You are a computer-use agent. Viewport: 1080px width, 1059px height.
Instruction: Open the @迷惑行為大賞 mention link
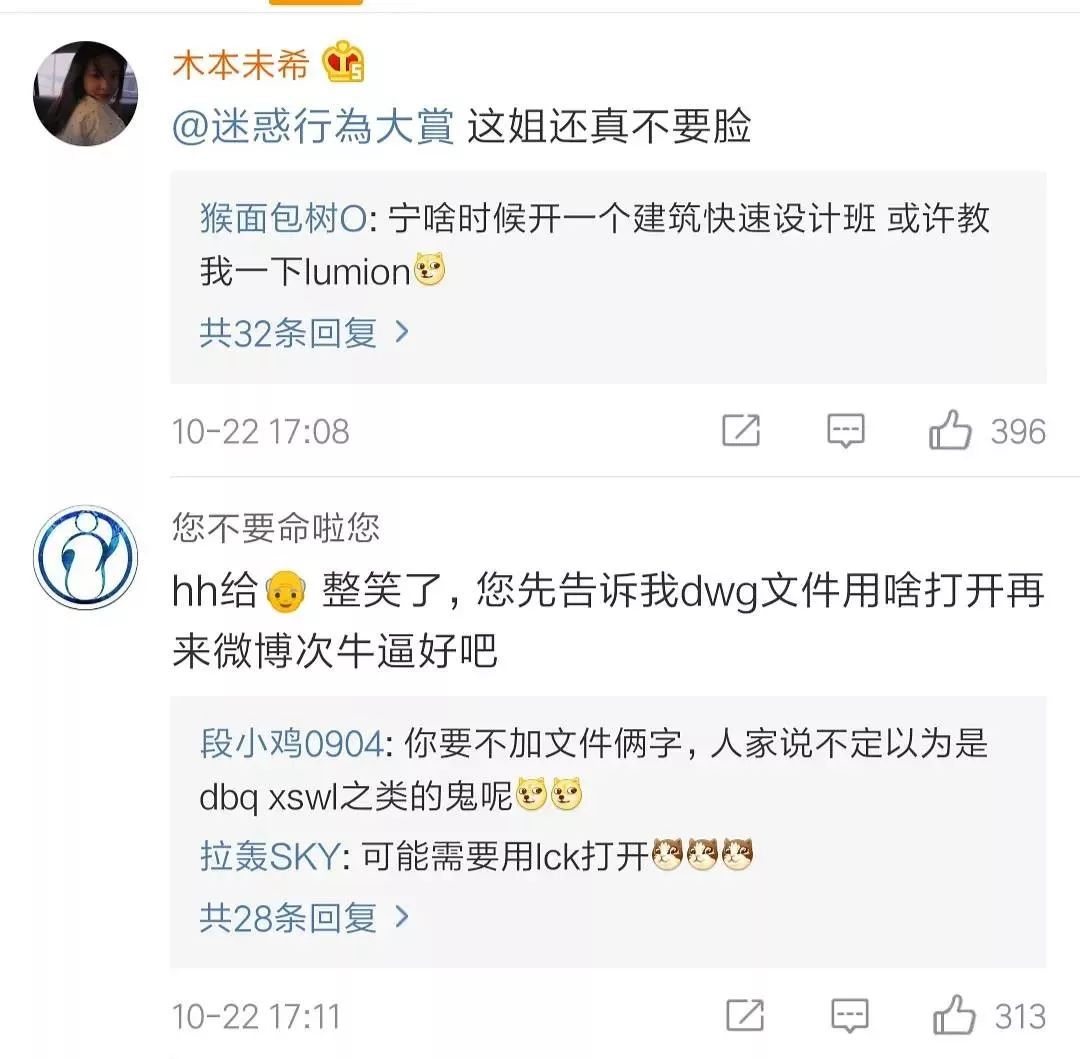click(x=313, y=127)
